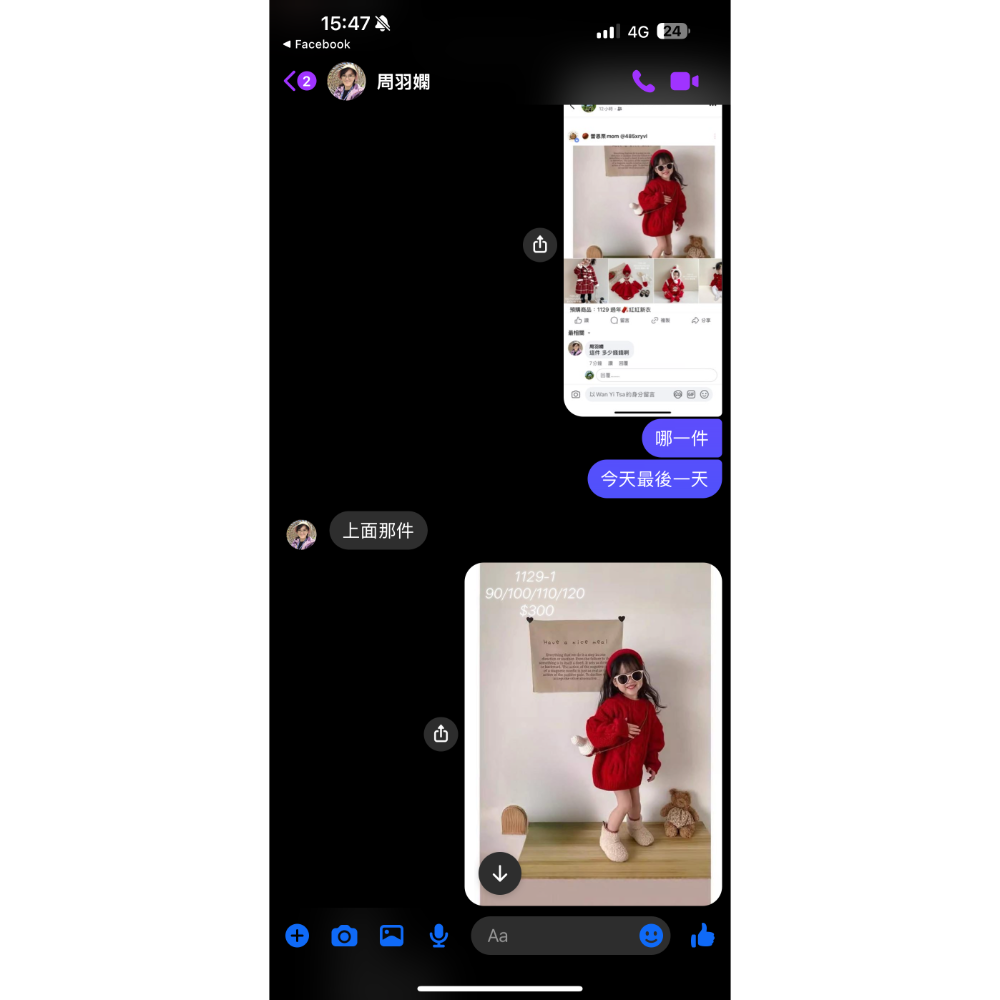The height and width of the screenshot is (1000, 1000).
Task: Tap 周羽嫻's avatar beside 上面那件
Action: pyautogui.click(x=302, y=535)
